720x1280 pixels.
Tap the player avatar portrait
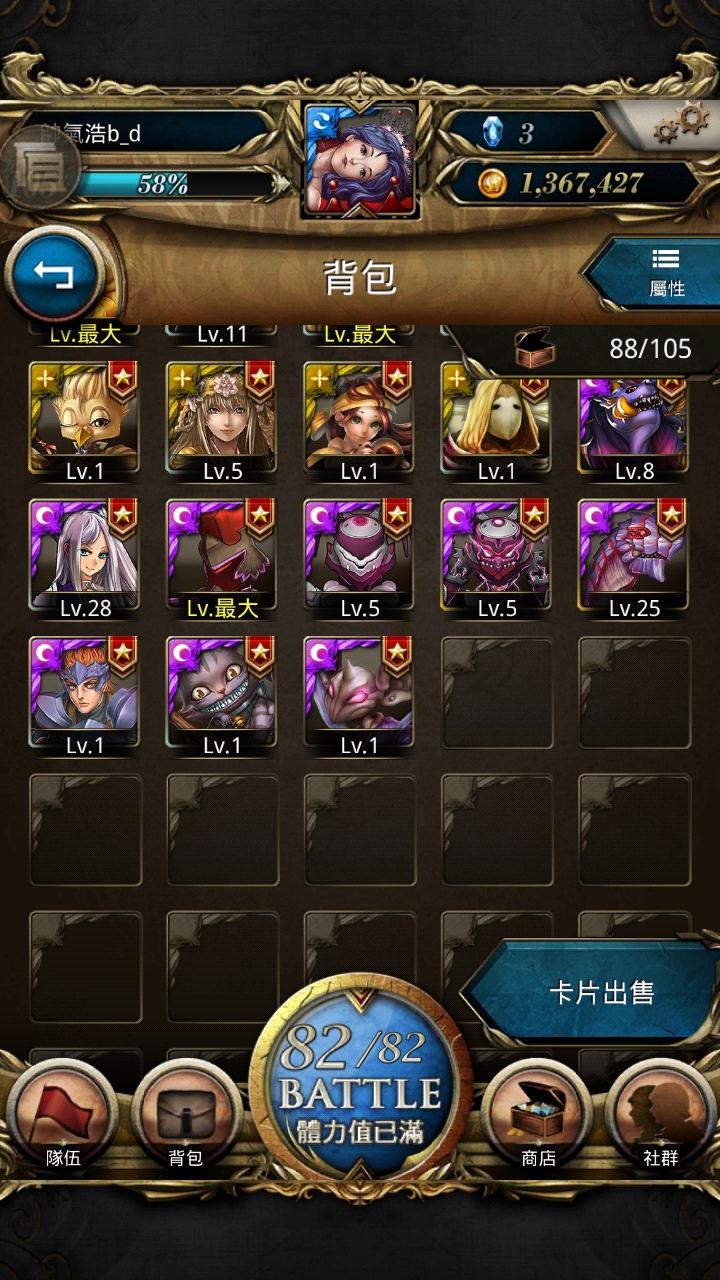click(x=360, y=160)
